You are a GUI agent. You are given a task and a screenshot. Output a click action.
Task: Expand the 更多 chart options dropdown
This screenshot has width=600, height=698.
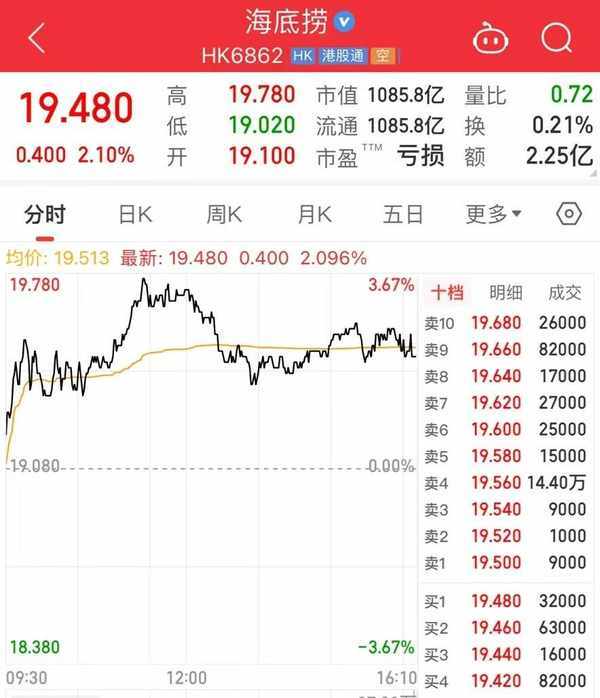click(494, 214)
